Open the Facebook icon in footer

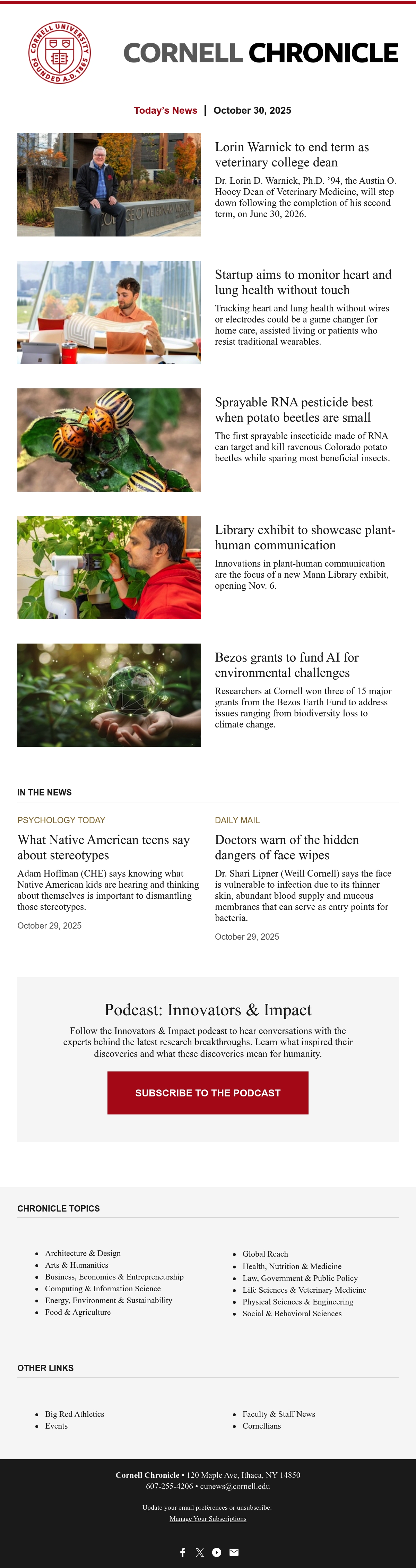(x=182, y=1552)
